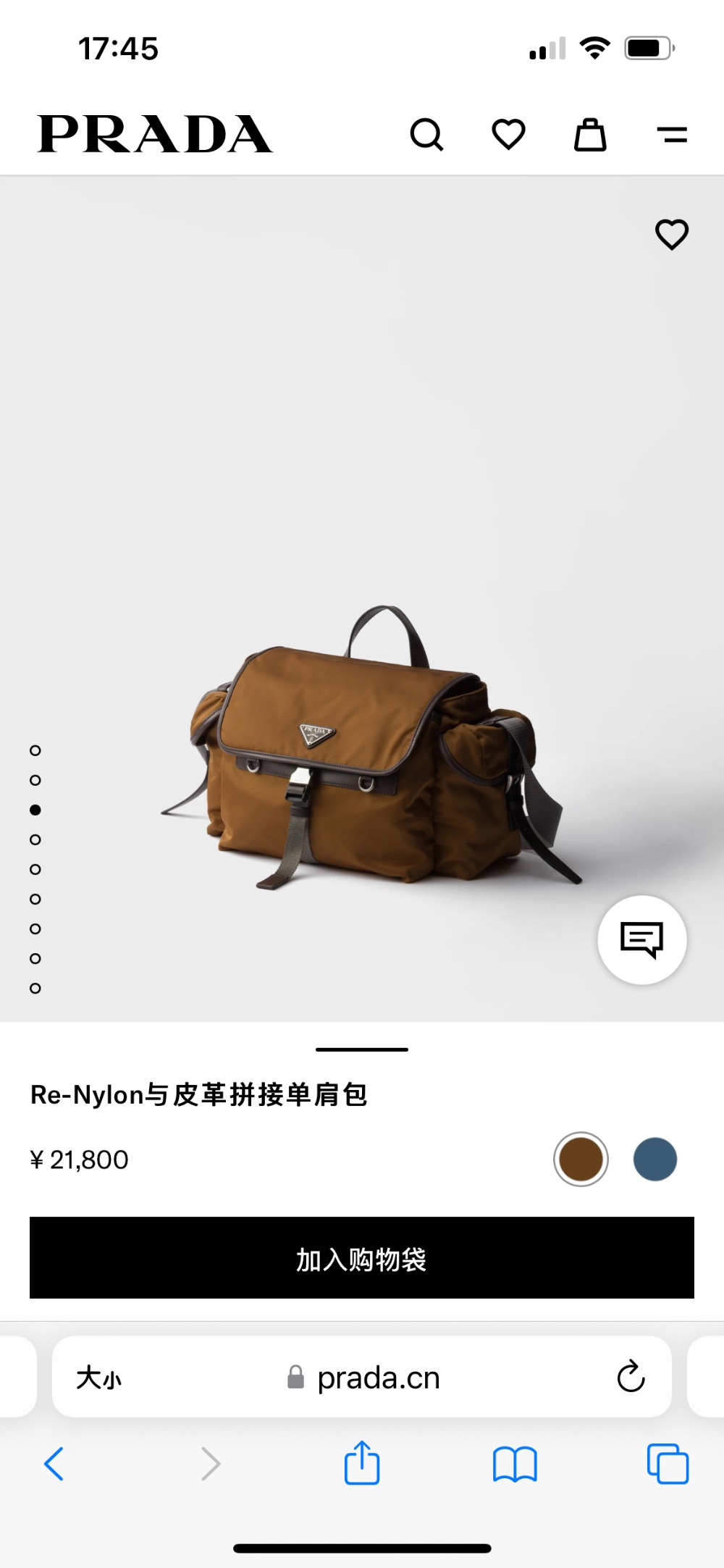The width and height of the screenshot is (724, 1568).
Task: Tap the PRADA logo to go home
Action: pyautogui.click(x=155, y=135)
